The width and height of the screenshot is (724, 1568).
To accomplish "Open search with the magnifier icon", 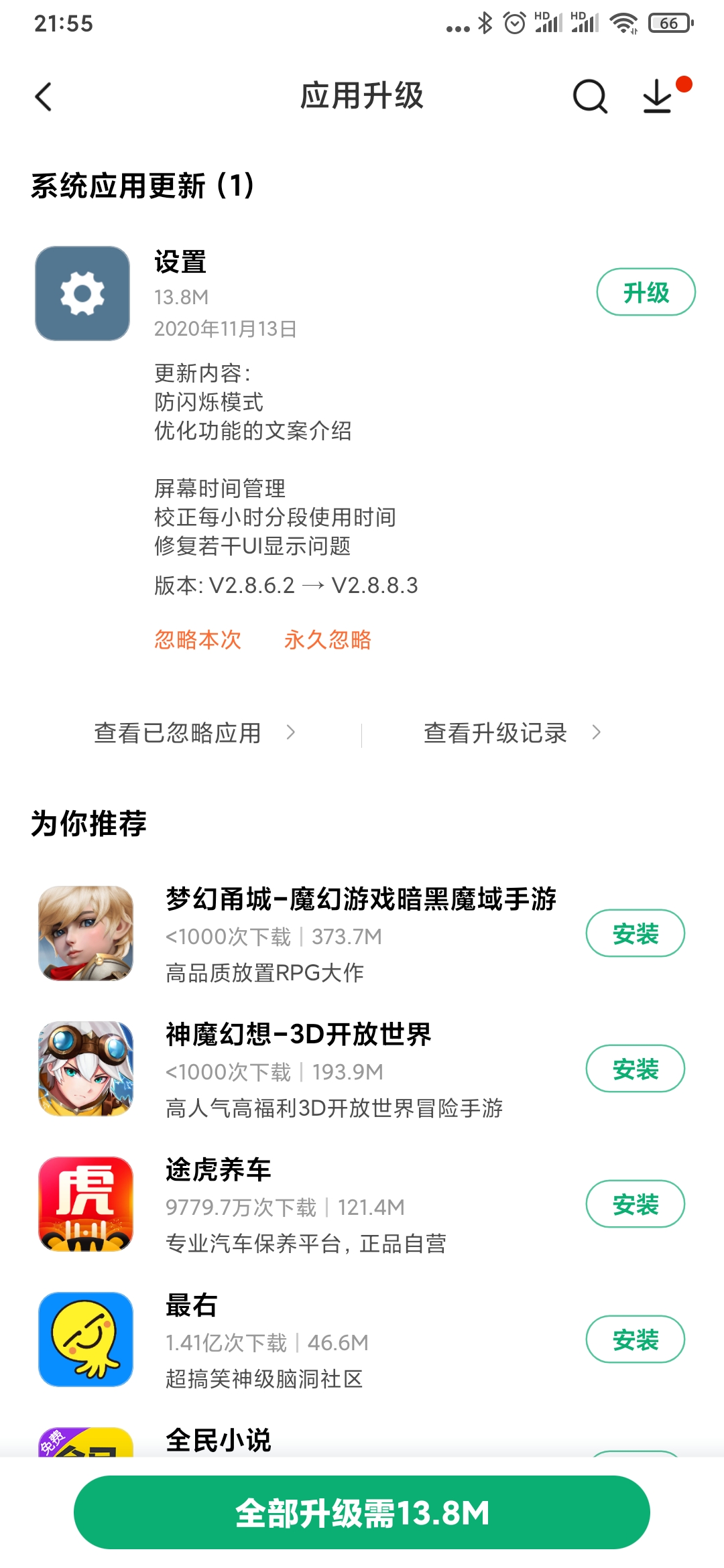I will tap(590, 96).
